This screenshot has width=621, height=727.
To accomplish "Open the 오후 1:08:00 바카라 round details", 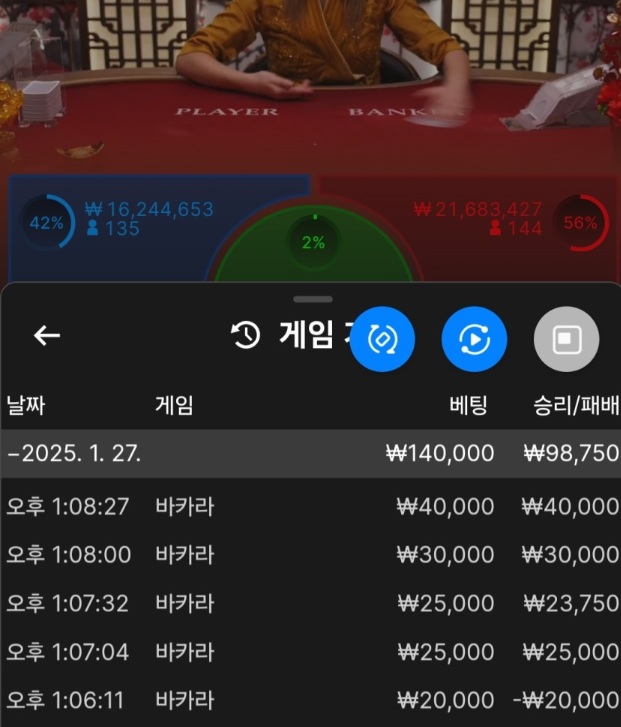I will pos(310,554).
